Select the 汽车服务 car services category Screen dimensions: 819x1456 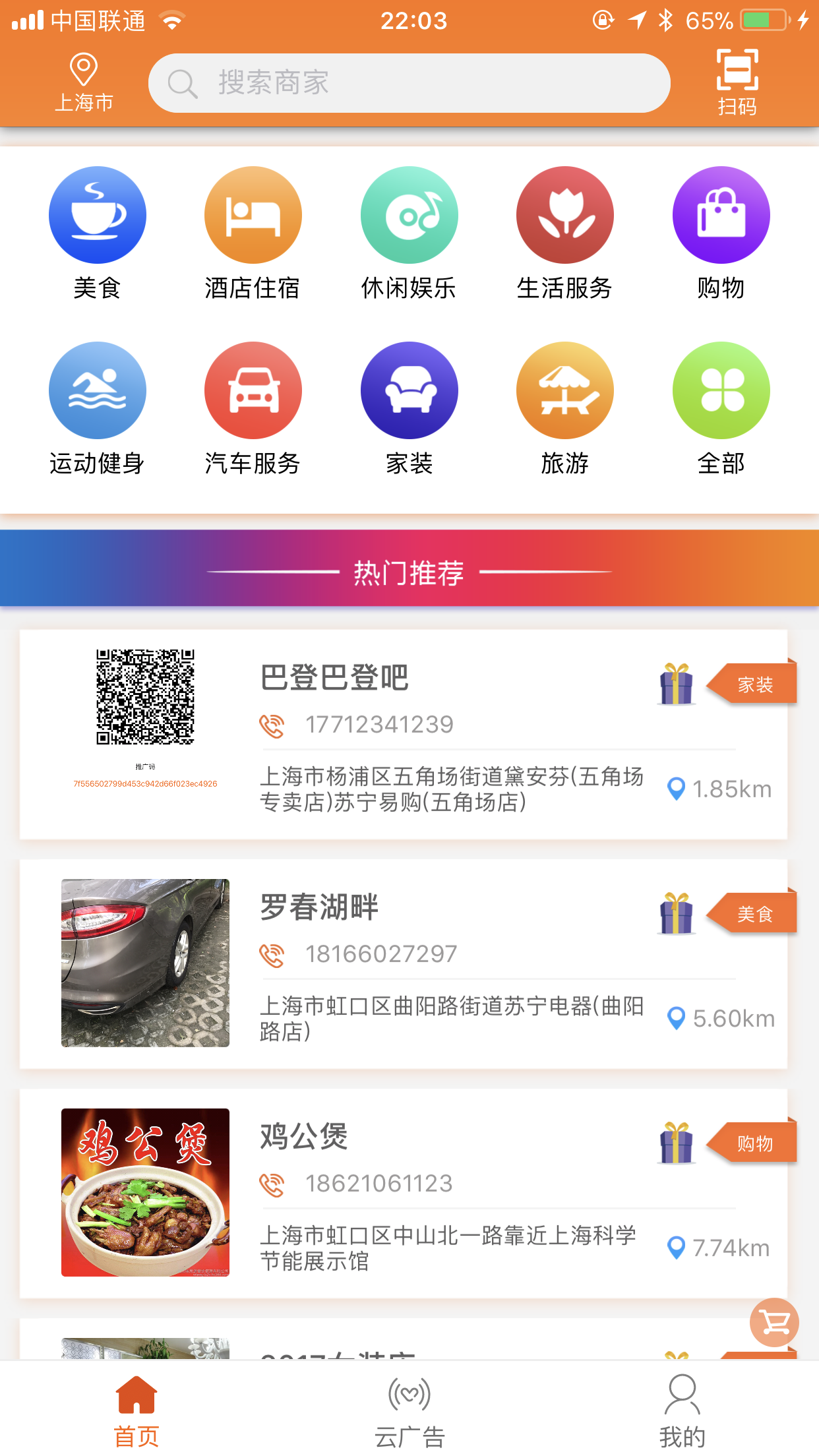(x=253, y=408)
